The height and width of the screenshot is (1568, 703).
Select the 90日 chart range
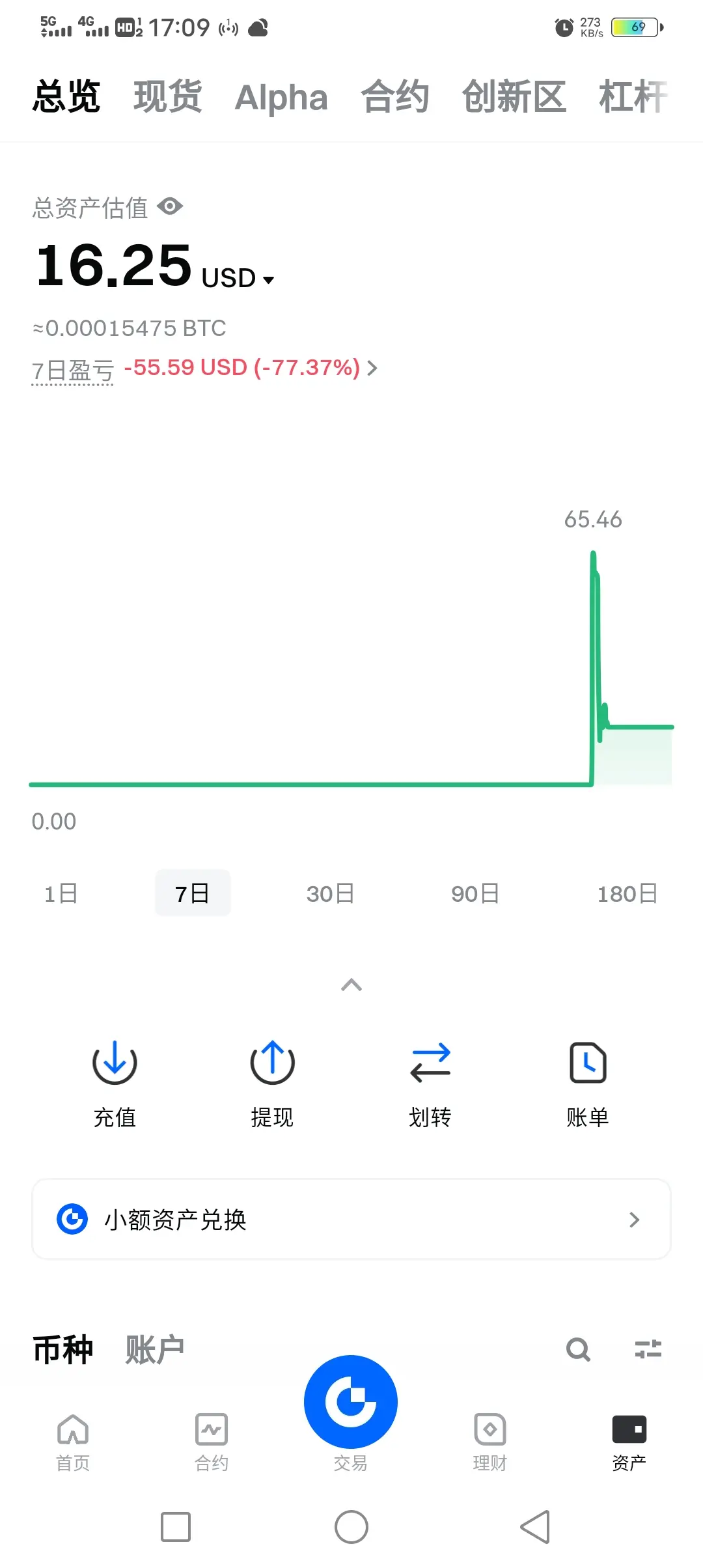point(476,893)
